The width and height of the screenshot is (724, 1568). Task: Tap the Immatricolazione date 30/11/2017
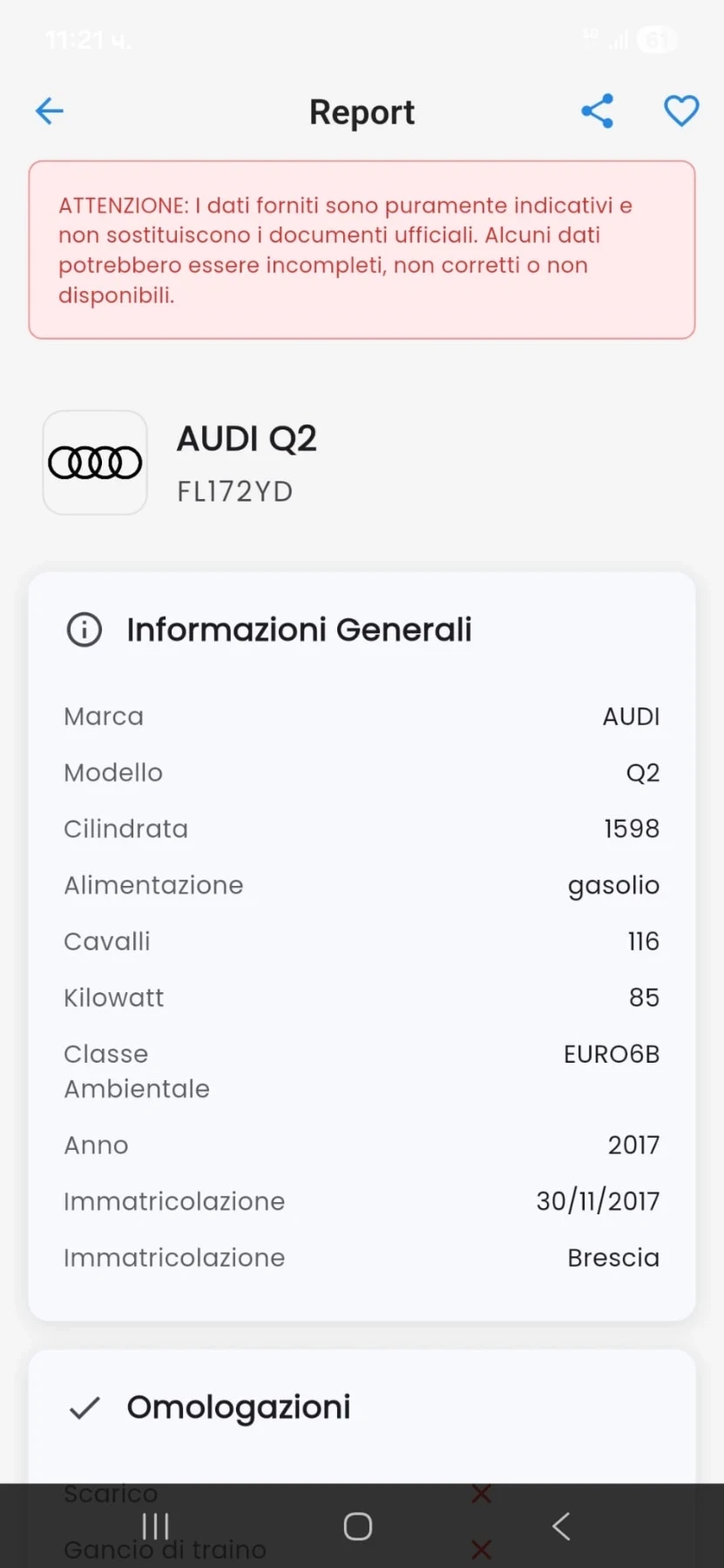click(x=597, y=1200)
